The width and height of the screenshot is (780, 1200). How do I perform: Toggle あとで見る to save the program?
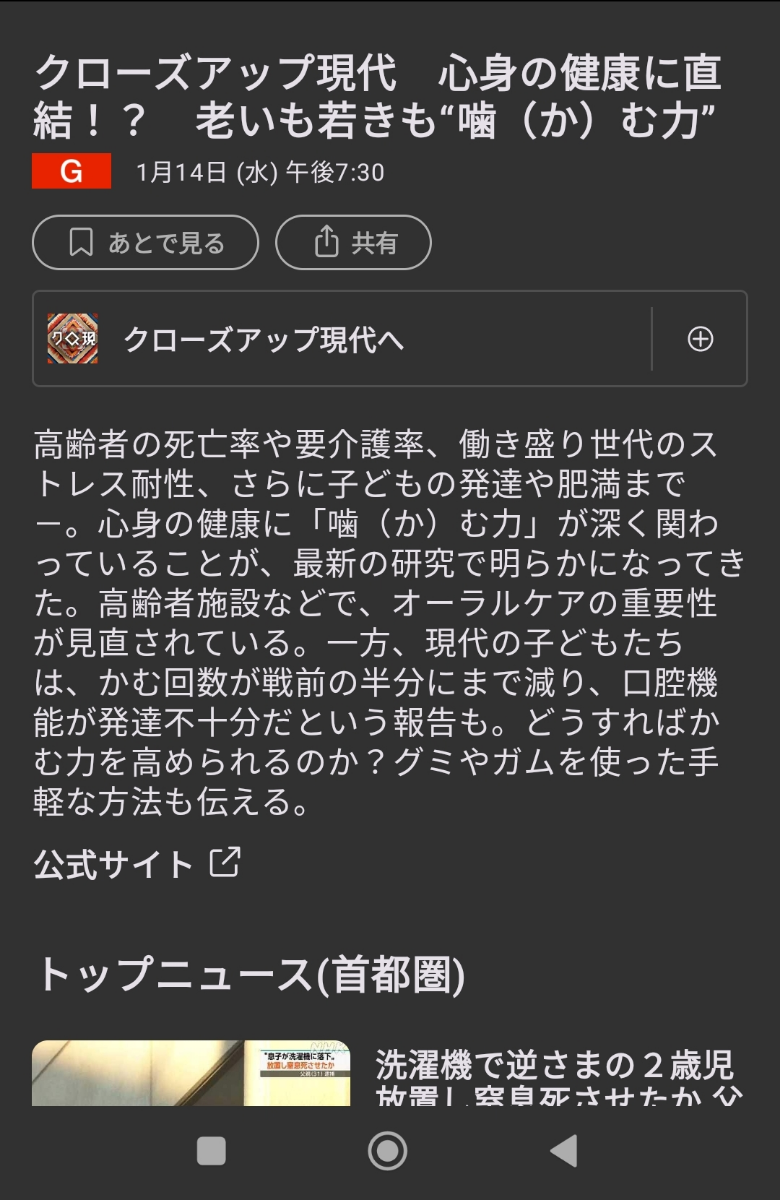click(144, 241)
